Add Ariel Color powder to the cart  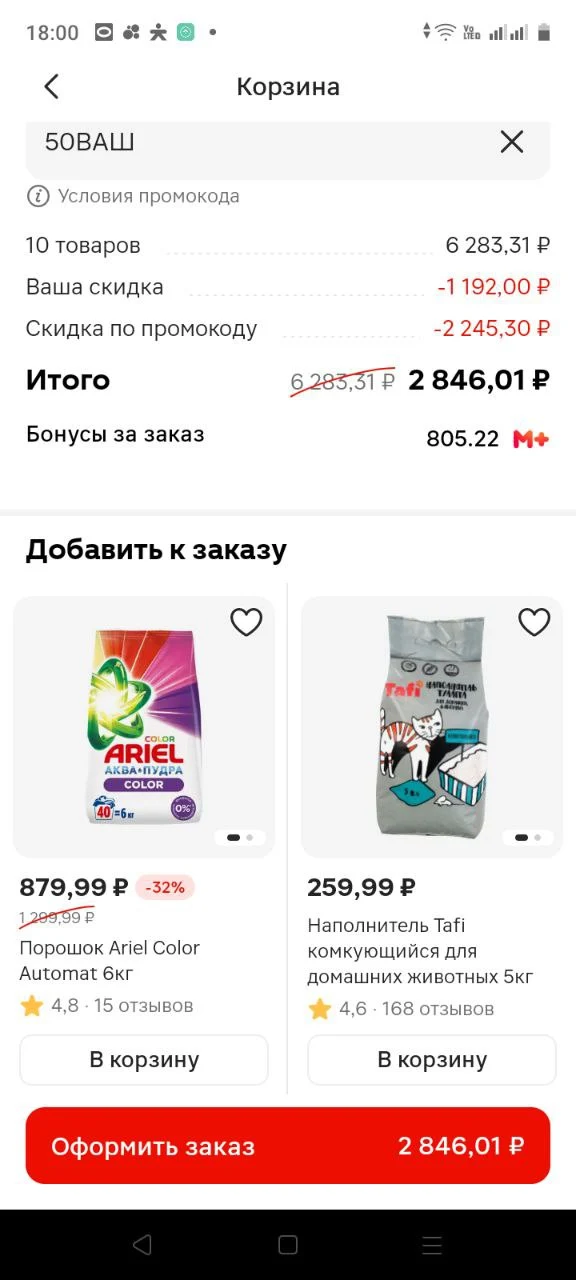(x=144, y=1060)
